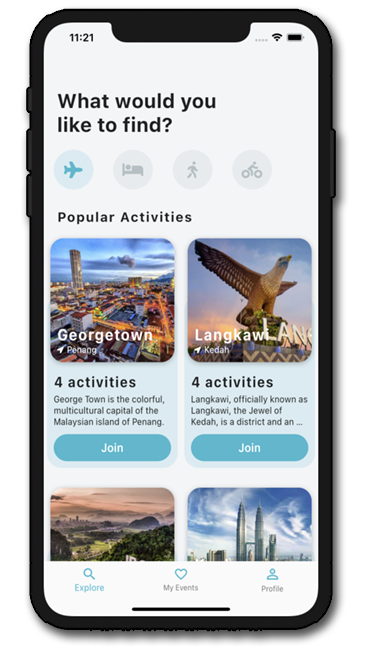
Task: Open the Langkawi Kedah card
Action: click(249, 300)
